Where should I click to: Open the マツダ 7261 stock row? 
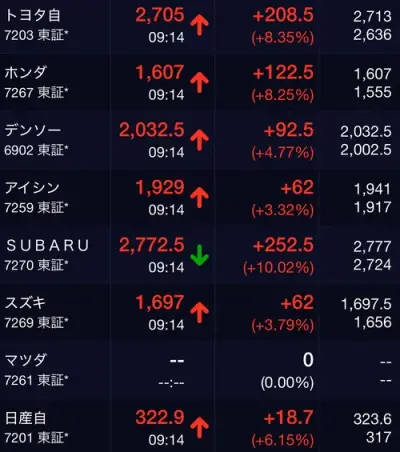tap(200, 370)
